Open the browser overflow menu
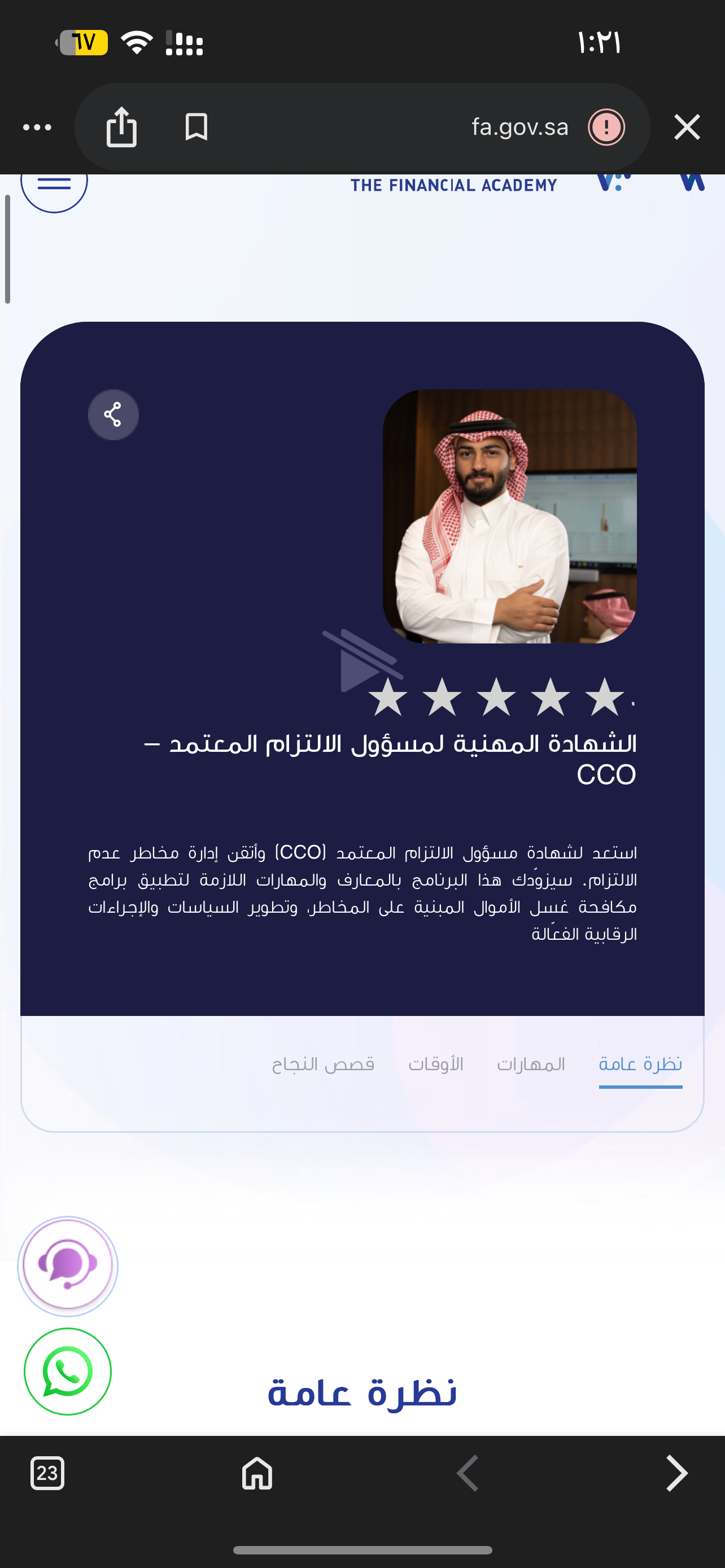This screenshot has width=725, height=1568. point(37,127)
